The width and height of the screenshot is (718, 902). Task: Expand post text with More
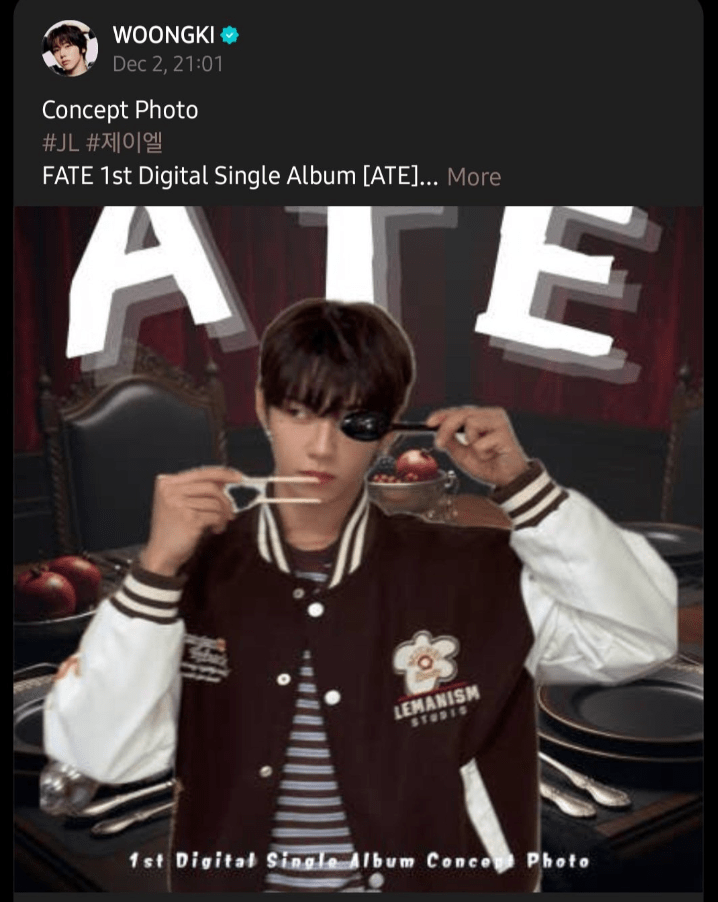[473, 177]
